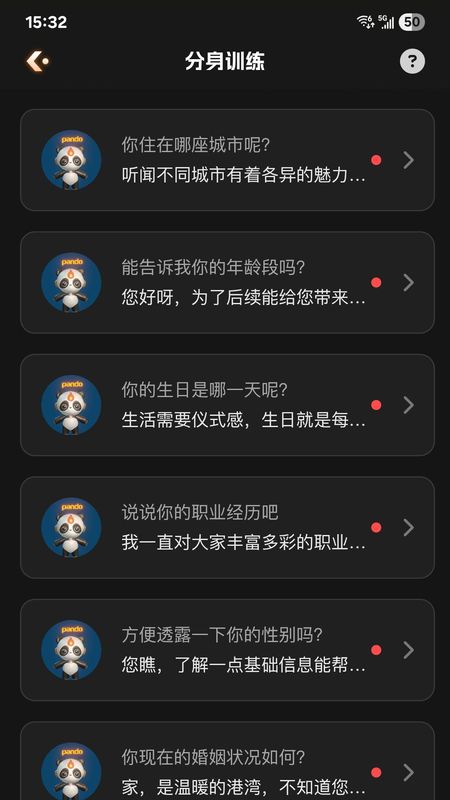Open the 你现在的婚姻状况如何 card
Image resolution: width=450 pixels, height=800 pixels.
coord(227,761)
